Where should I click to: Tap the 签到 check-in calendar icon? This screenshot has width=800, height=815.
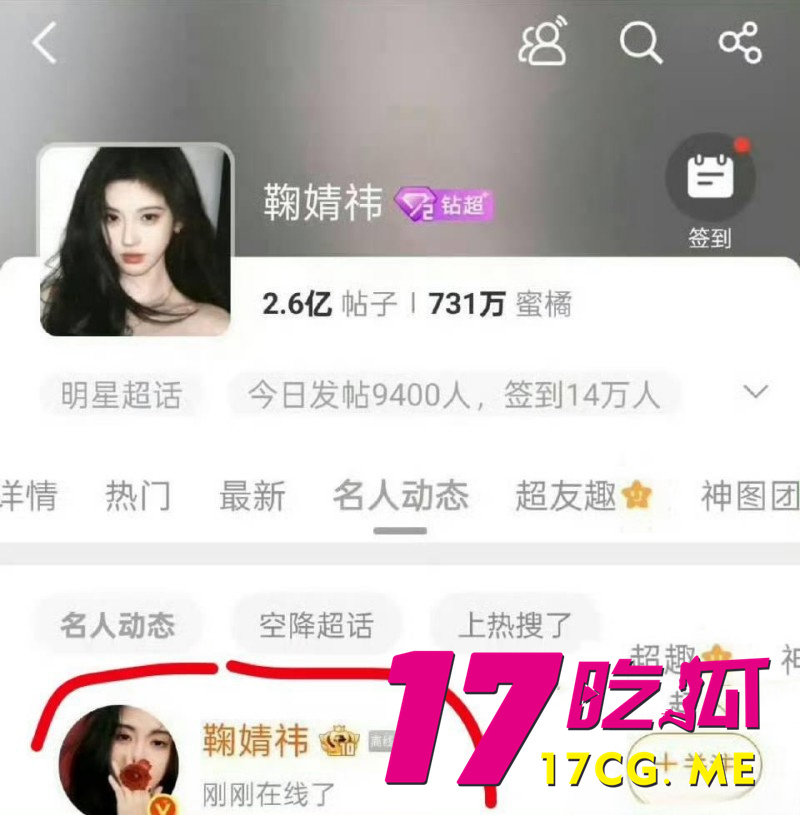712,180
